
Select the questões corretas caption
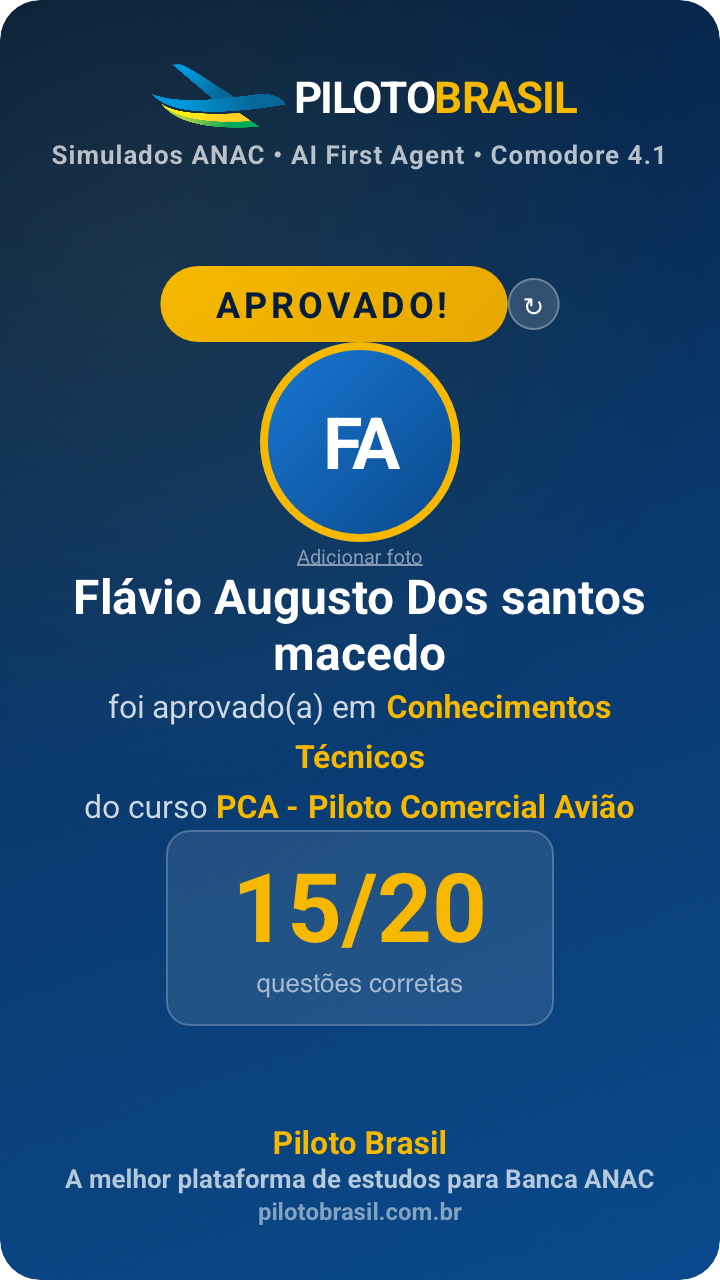click(360, 983)
